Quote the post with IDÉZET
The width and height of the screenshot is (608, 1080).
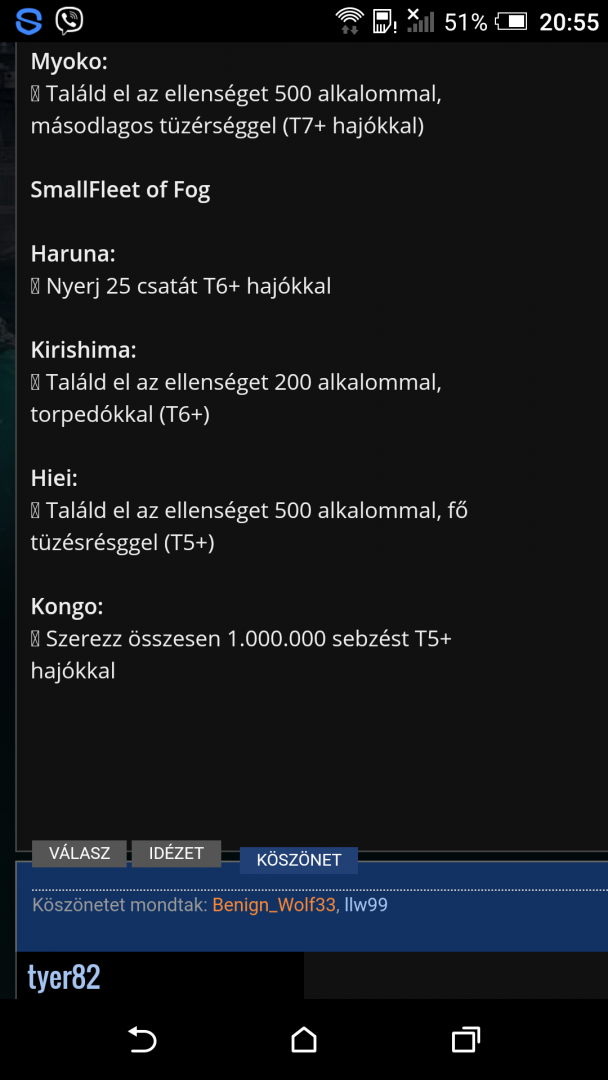pyautogui.click(x=176, y=853)
